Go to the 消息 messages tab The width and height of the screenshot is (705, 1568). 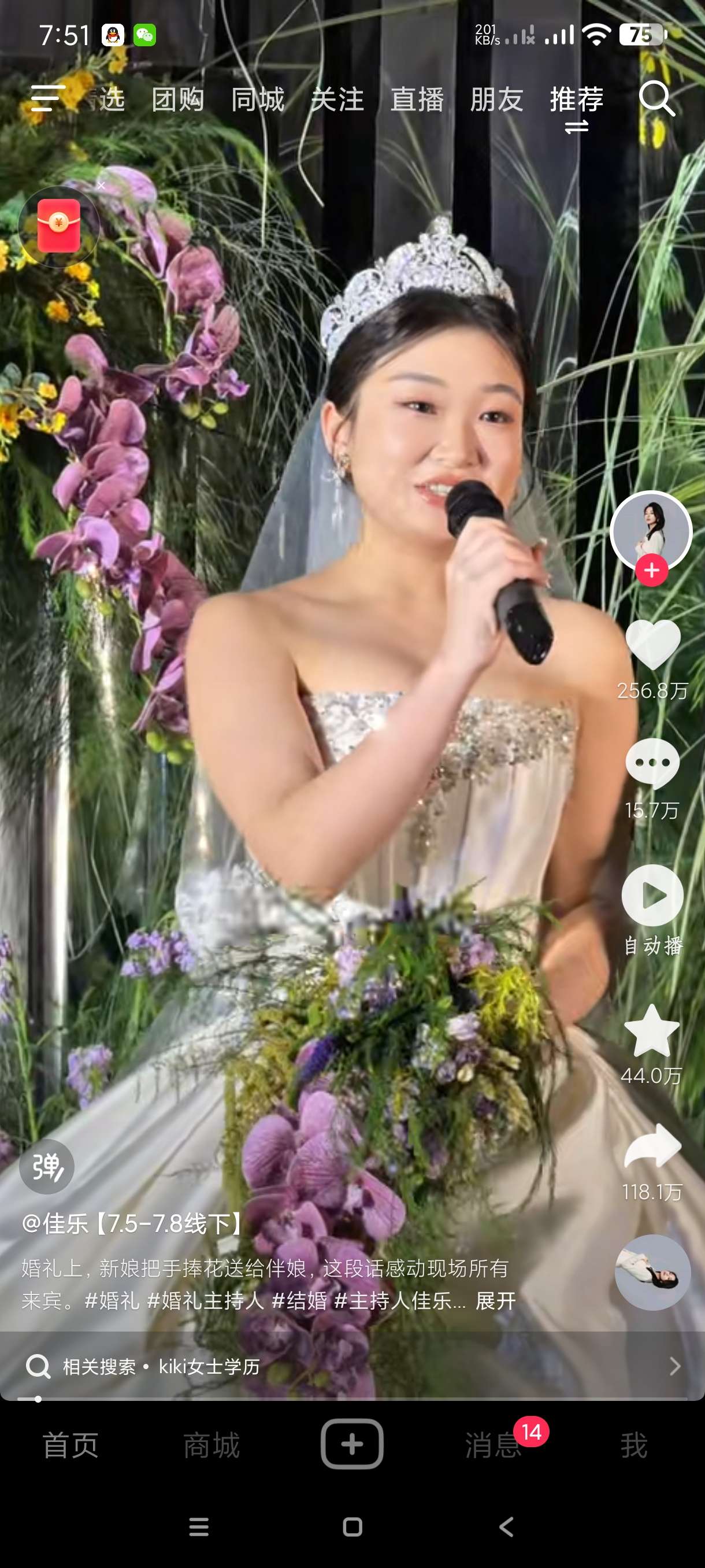[x=493, y=1445]
